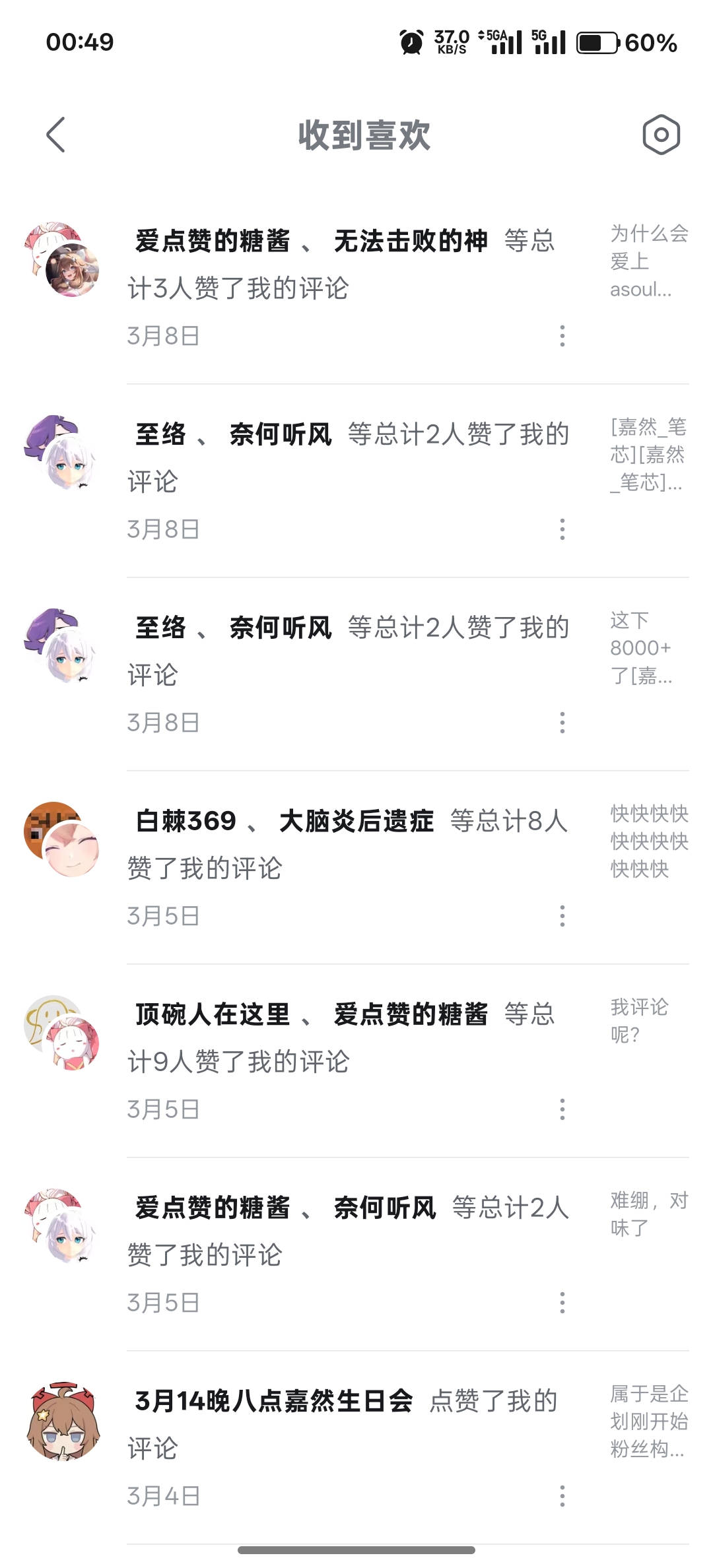Screen dimensions: 713x1568
Task: Open more options for the 这下8000+了 notification
Action: [562, 723]
